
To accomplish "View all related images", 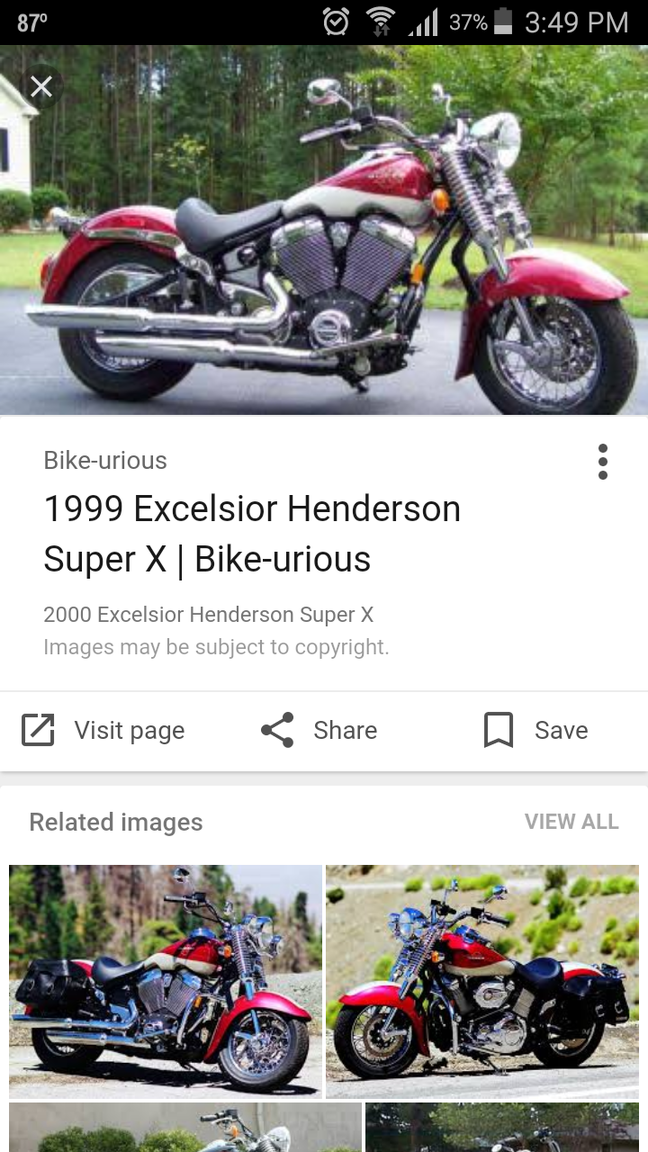I will point(571,822).
